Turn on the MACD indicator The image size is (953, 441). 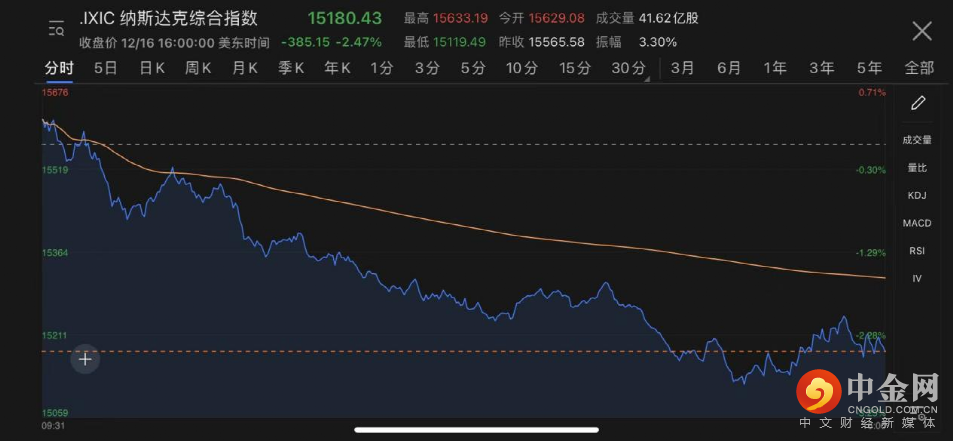click(x=917, y=223)
